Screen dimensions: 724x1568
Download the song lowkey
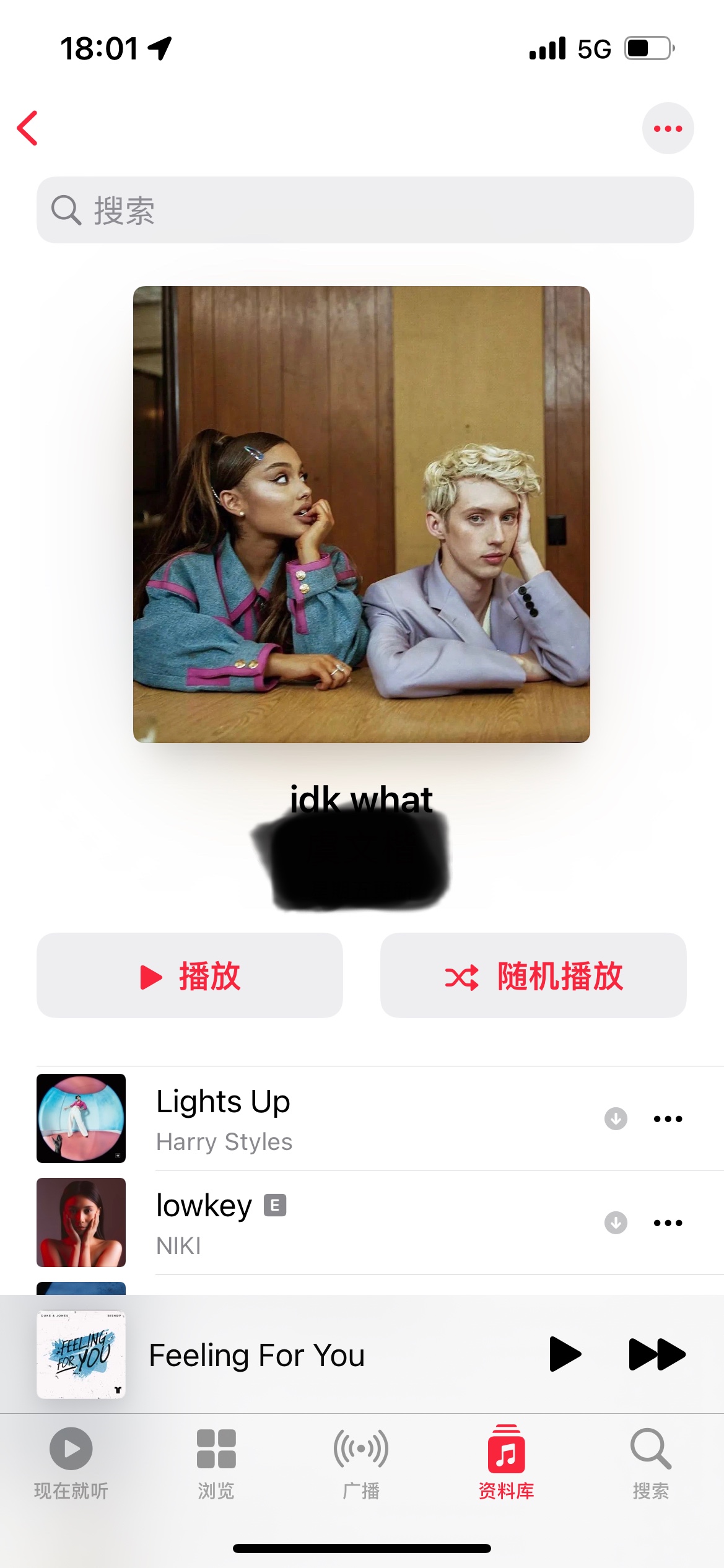point(616,1222)
